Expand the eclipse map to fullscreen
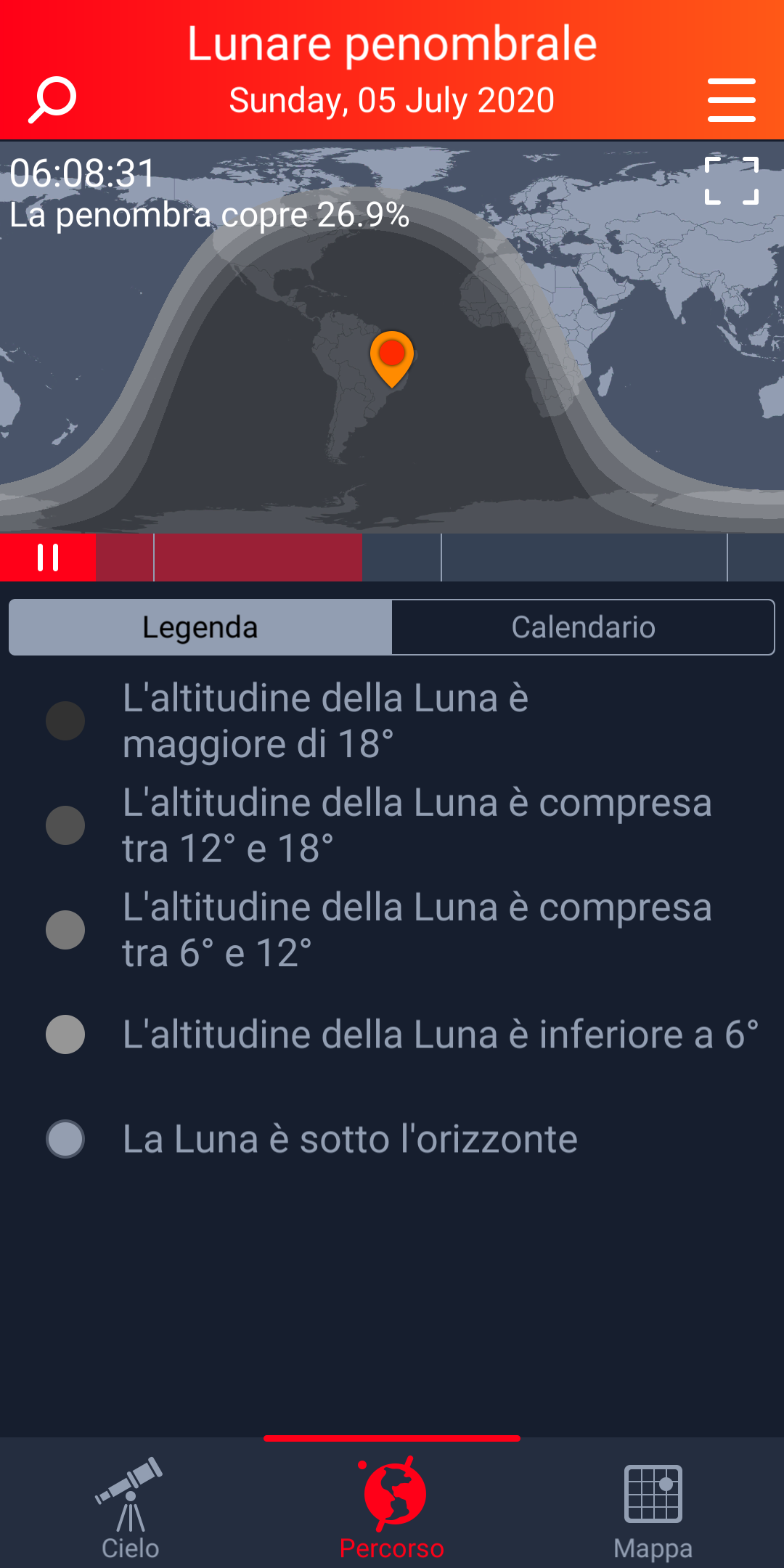This screenshot has width=784, height=1568. [x=732, y=181]
